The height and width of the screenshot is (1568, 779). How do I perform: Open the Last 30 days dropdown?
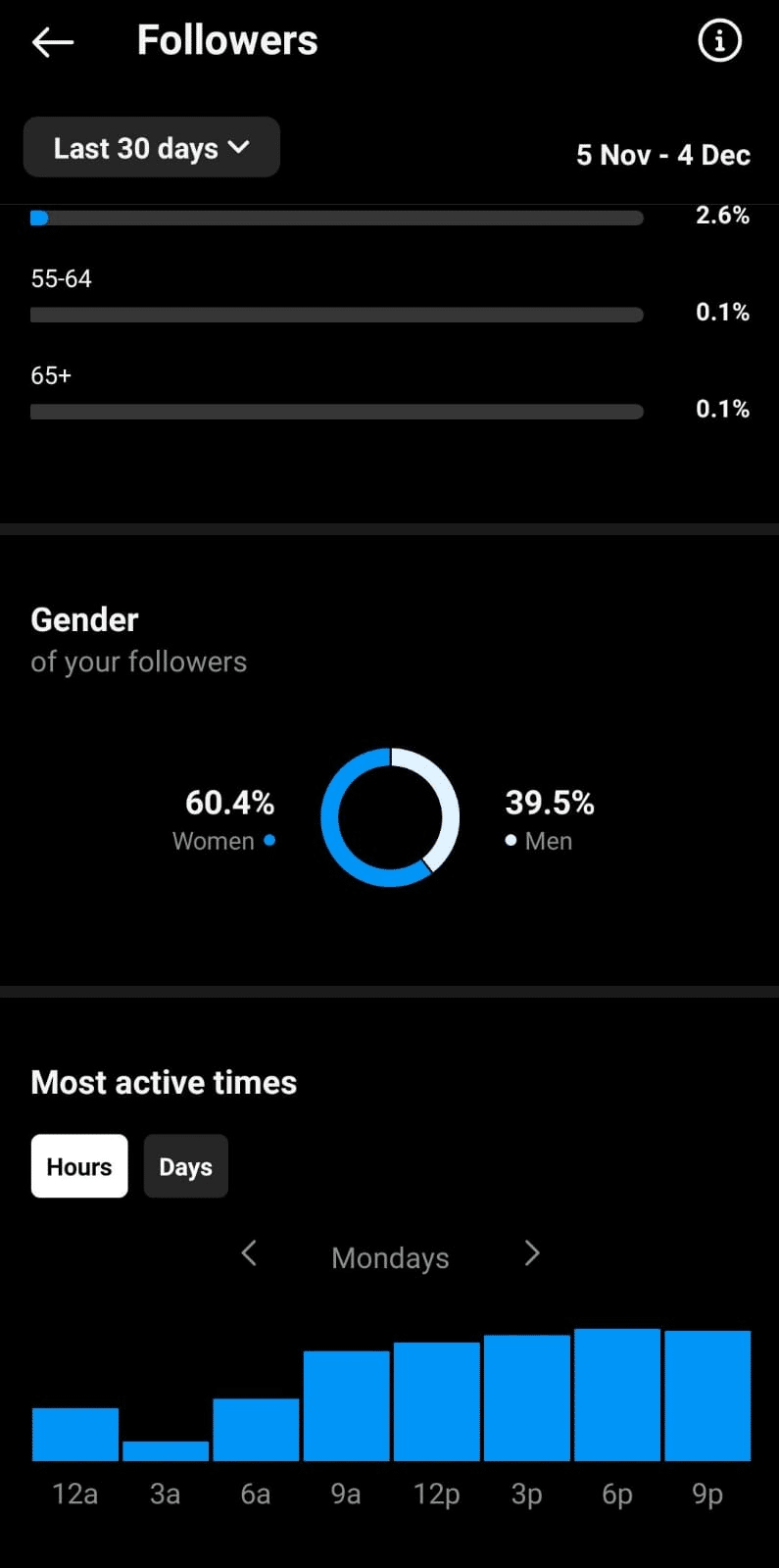click(x=152, y=148)
